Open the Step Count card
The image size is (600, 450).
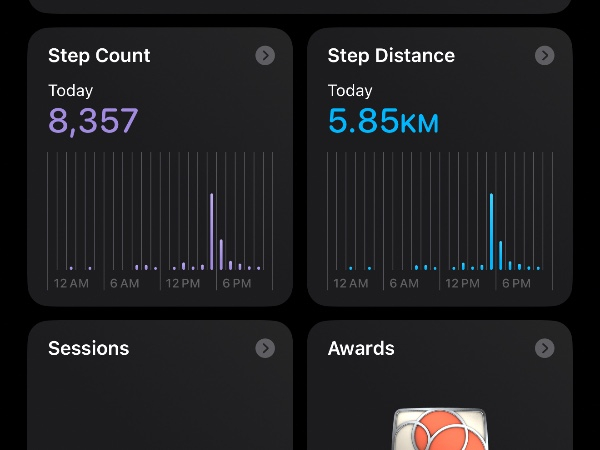pyautogui.click(x=160, y=166)
